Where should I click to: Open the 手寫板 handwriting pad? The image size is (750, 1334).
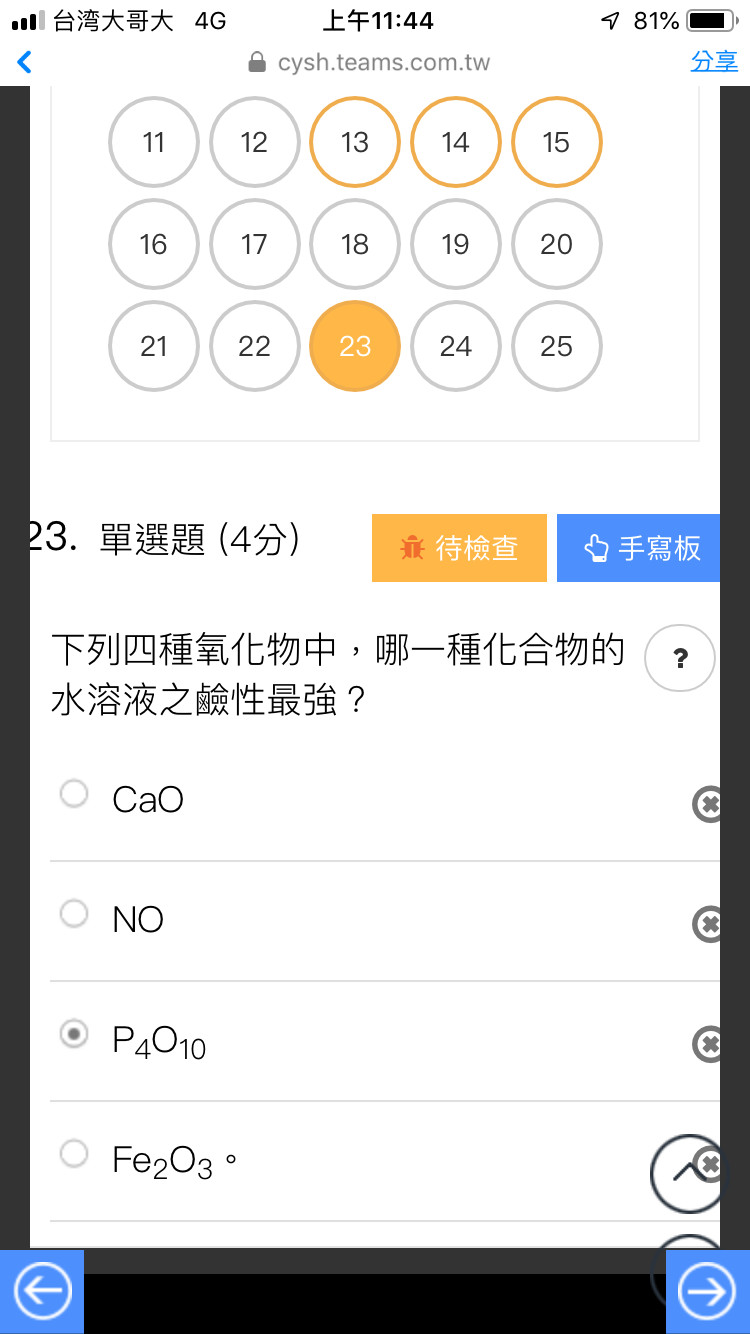pyautogui.click(x=638, y=548)
